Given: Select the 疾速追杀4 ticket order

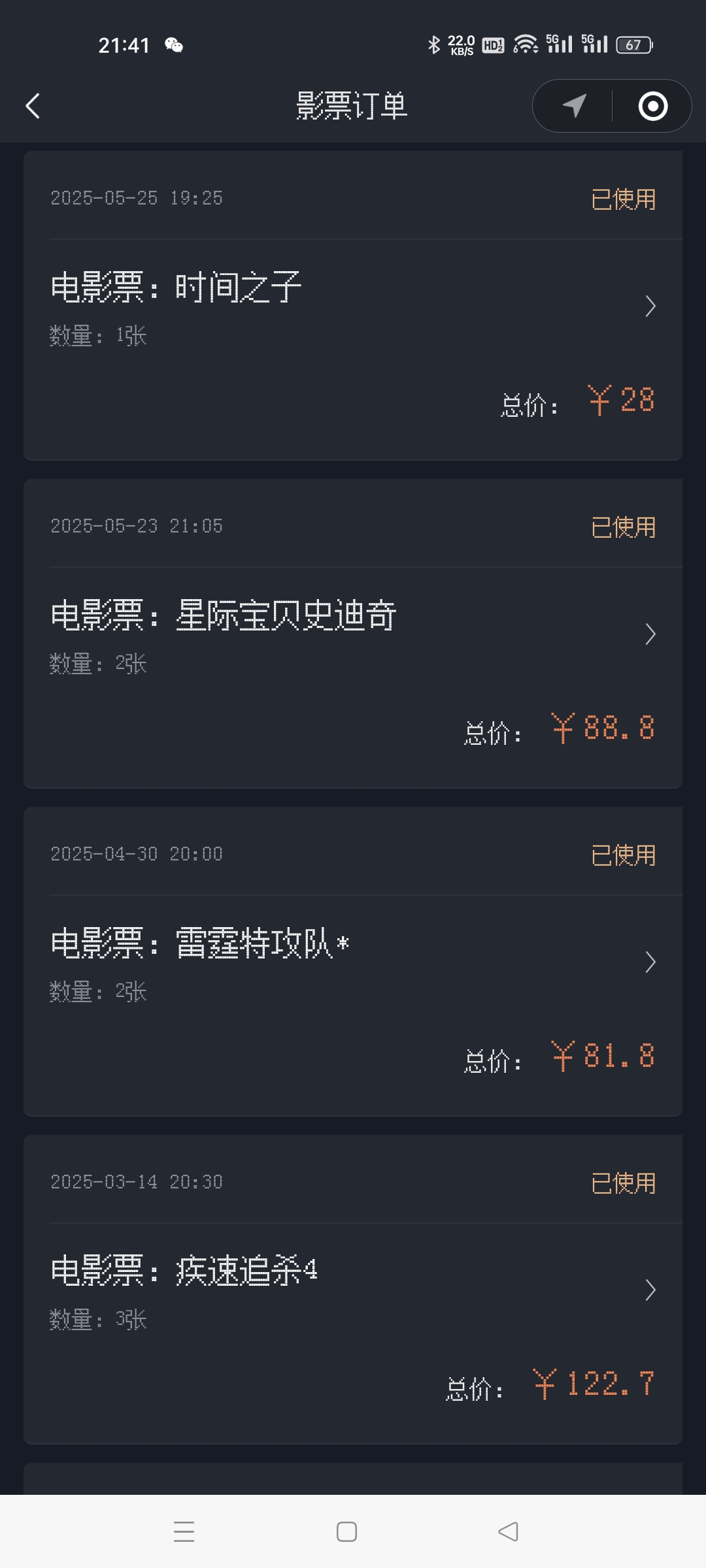Looking at the screenshot, I should (x=353, y=1290).
